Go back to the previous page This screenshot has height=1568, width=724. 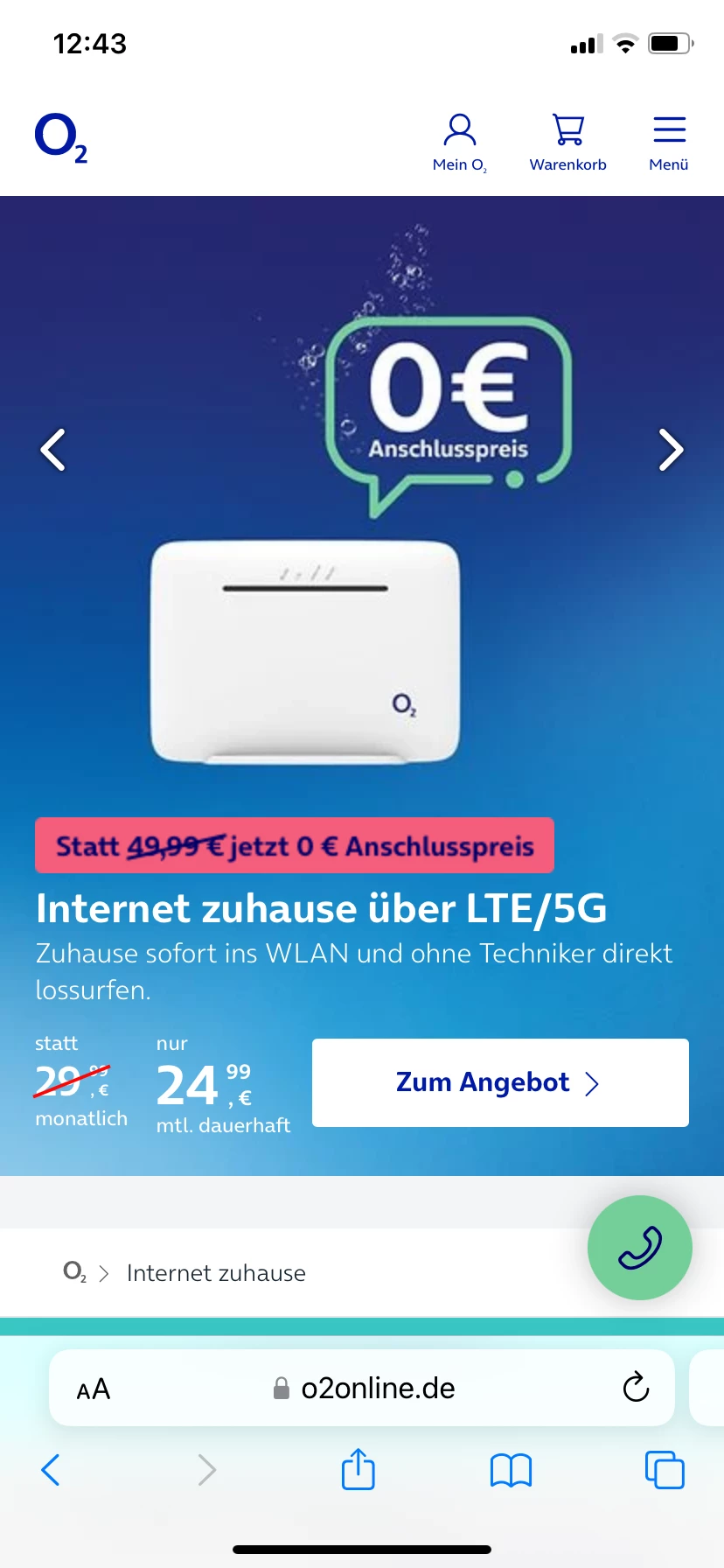(51, 1470)
